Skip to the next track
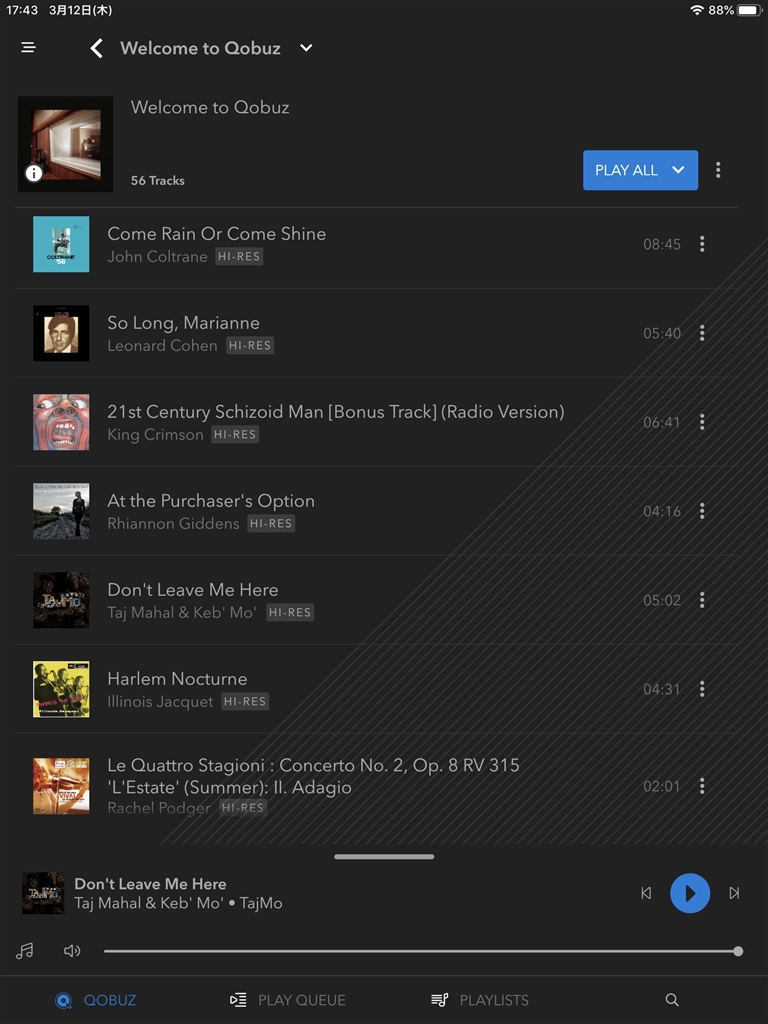The height and width of the screenshot is (1024, 768). click(734, 893)
